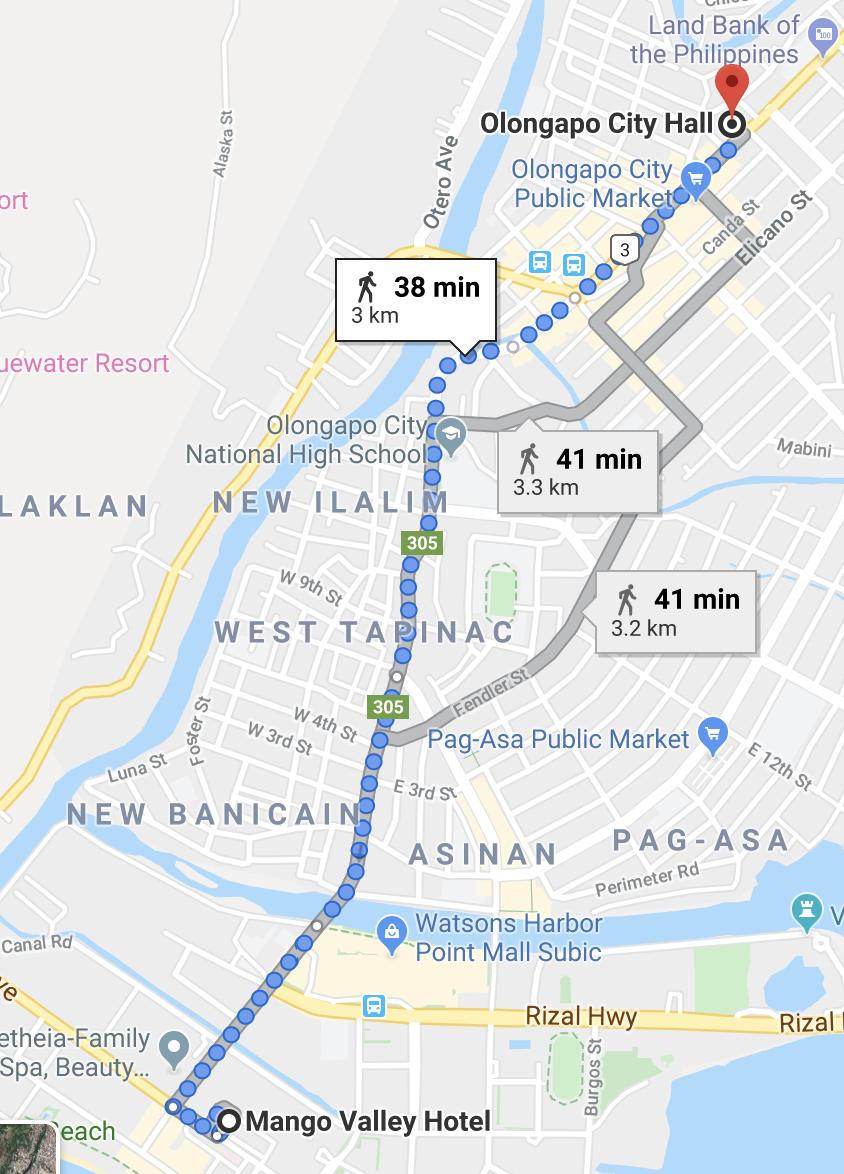Screen dimensions: 844x1174
Task: Select the 41 min 3.2 km alternate route
Action: point(675,611)
